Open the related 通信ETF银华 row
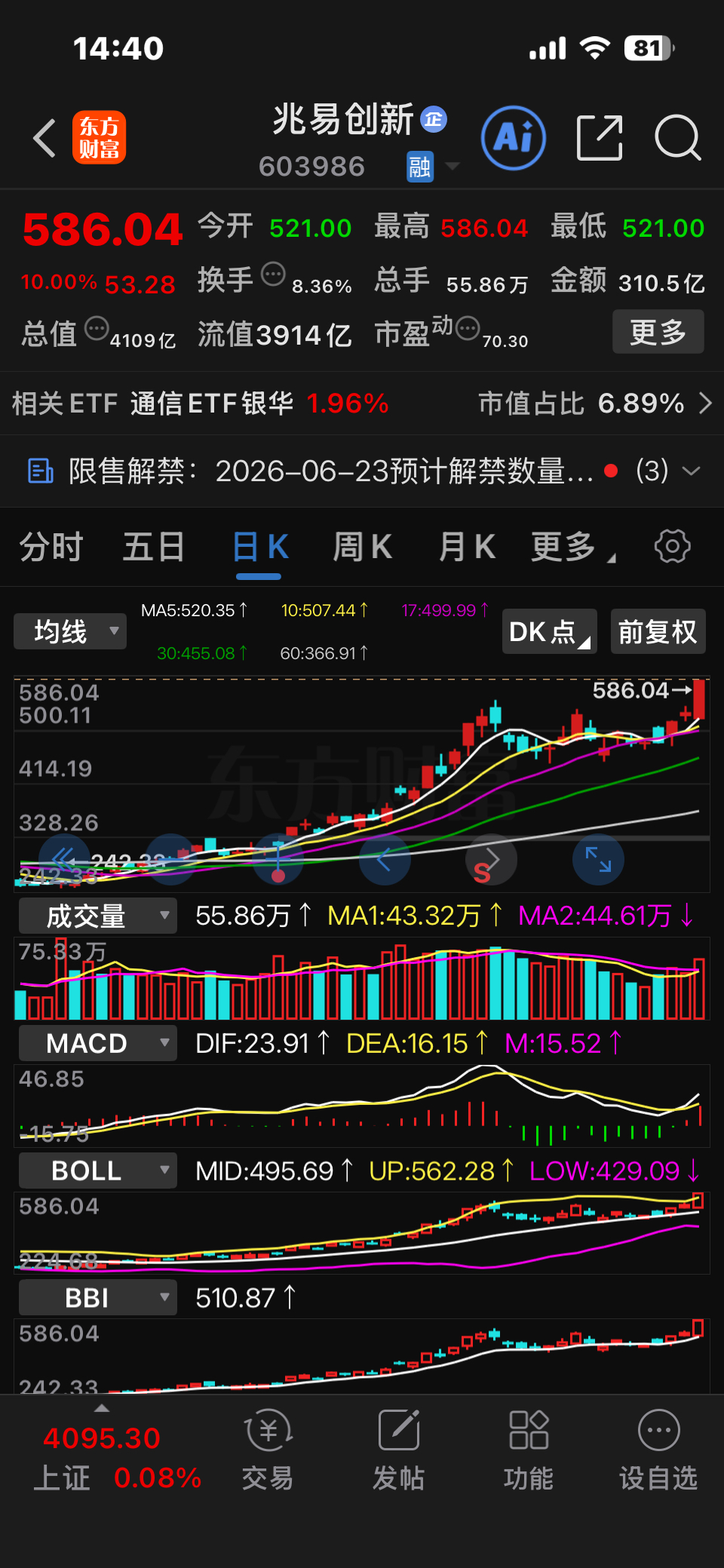The width and height of the screenshot is (724, 1568). pos(362,404)
